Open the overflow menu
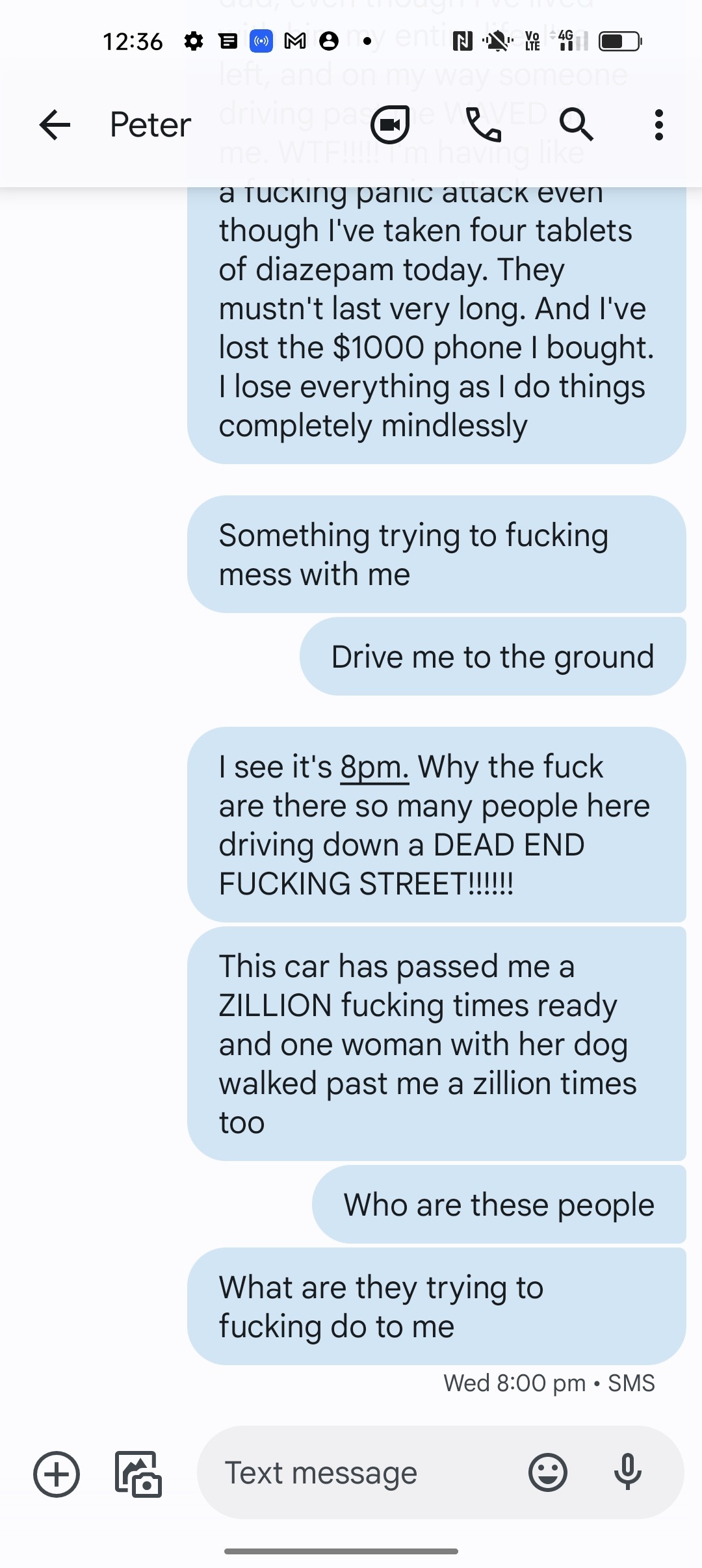Image resolution: width=702 pixels, height=1568 pixels. (x=658, y=124)
